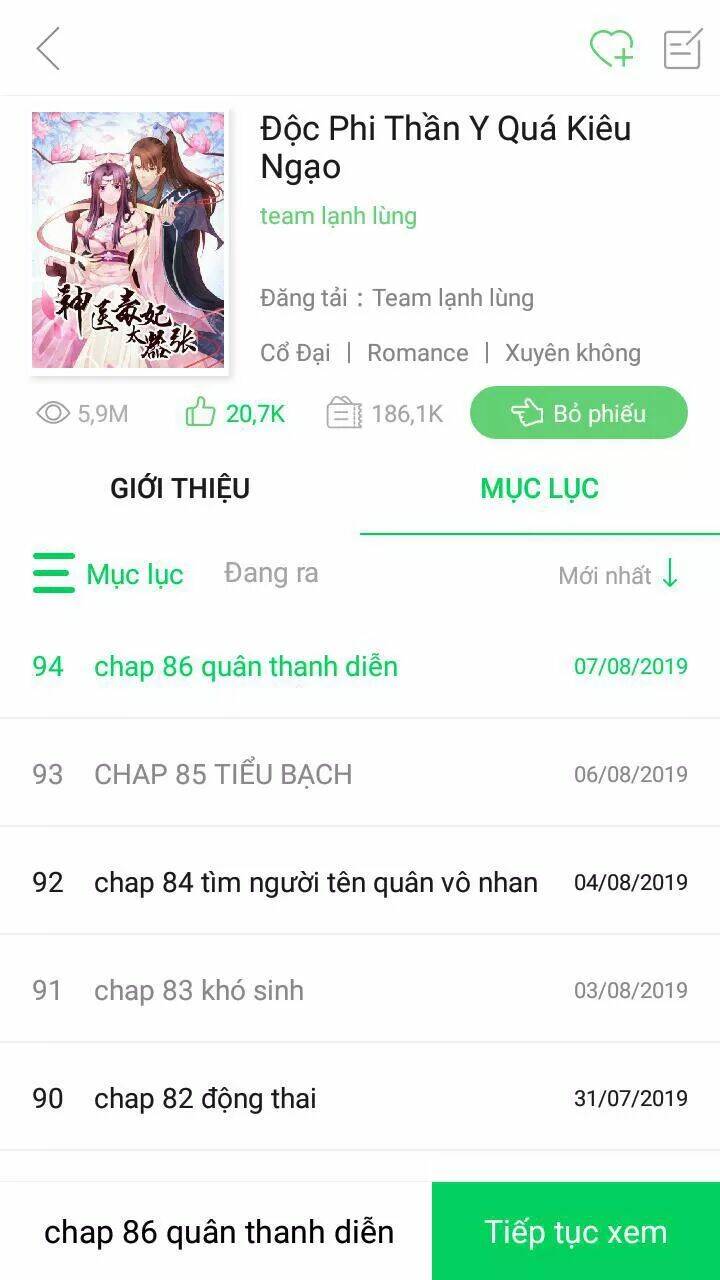Select the MỤC LỤC tab
This screenshot has width=720, height=1280.
tap(539, 488)
